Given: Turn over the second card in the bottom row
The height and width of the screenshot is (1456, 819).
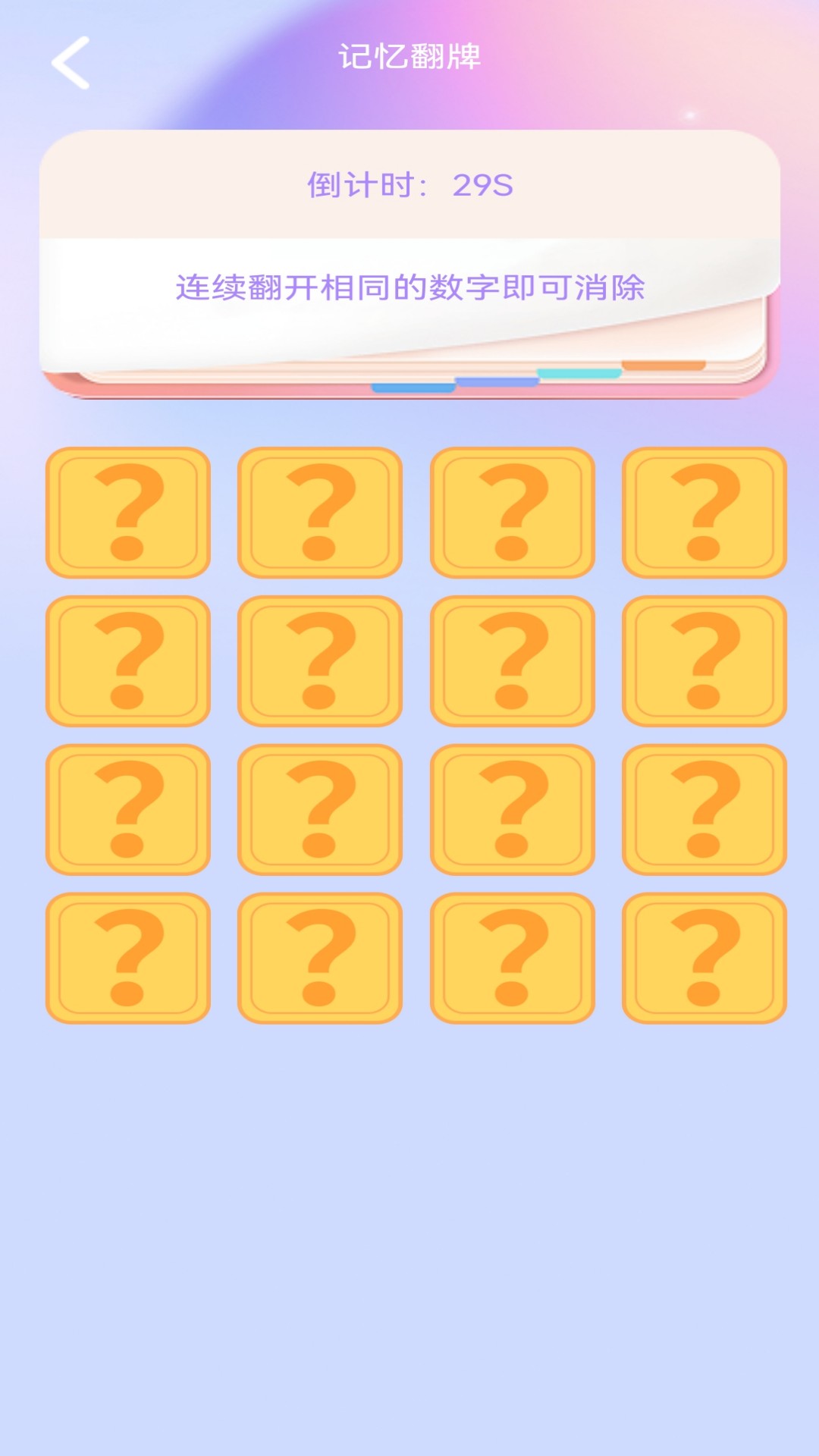Looking at the screenshot, I should coord(319,958).
